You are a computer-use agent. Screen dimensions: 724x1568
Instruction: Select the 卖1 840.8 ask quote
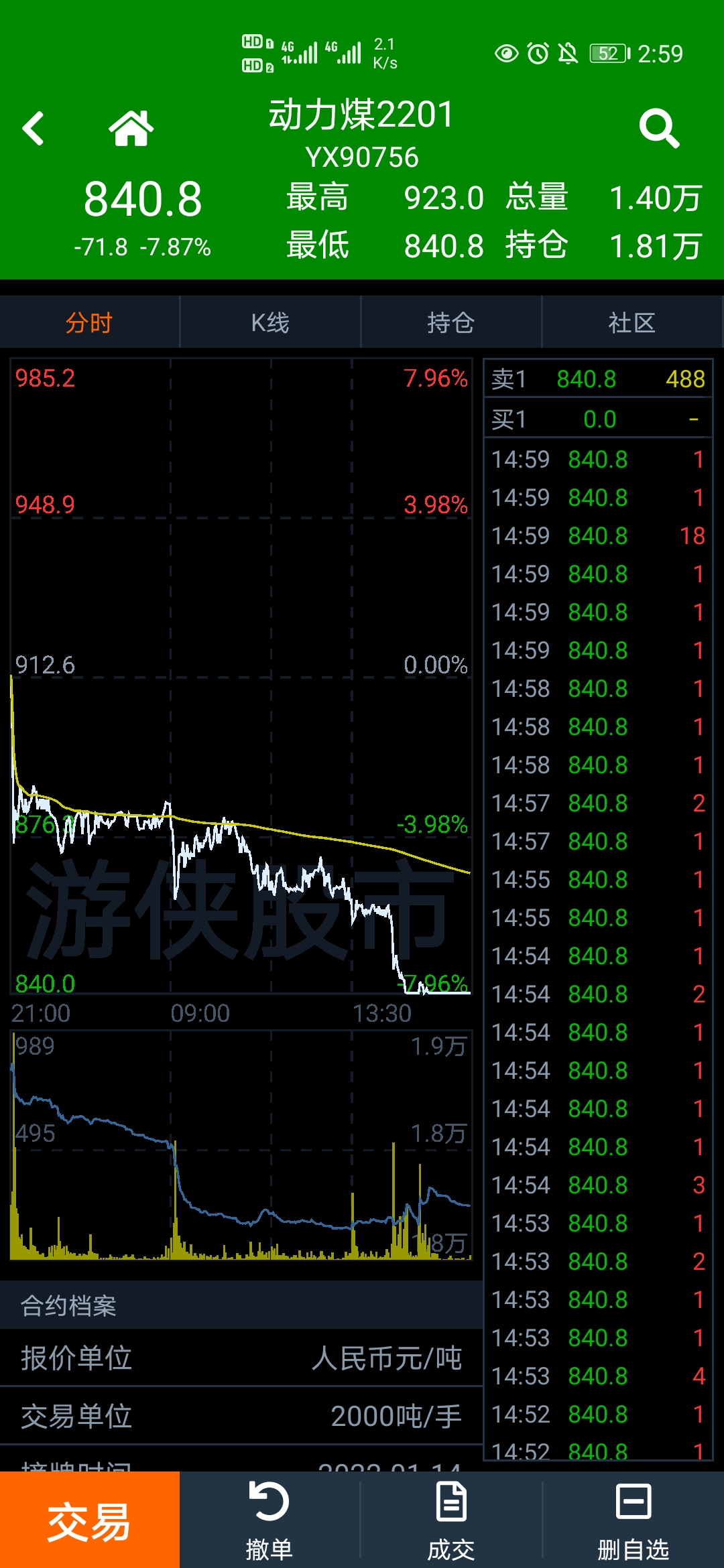pyautogui.click(x=598, y=379)
